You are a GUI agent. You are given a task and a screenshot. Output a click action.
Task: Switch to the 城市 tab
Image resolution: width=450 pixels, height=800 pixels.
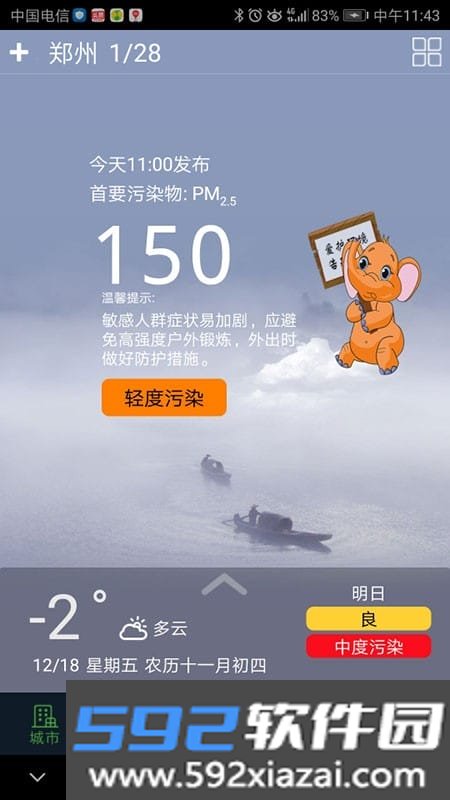click(x=44, y=724)
